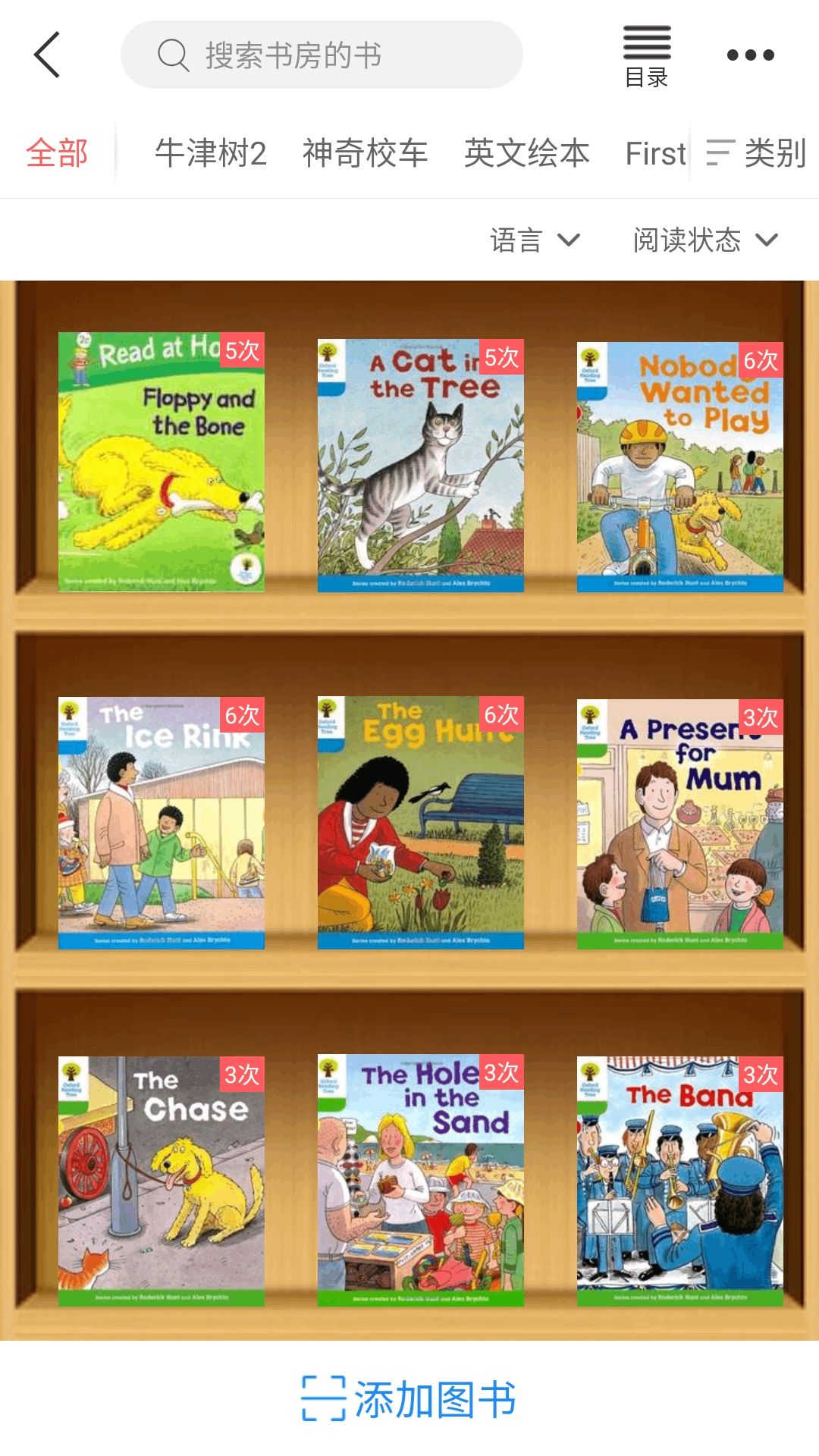Expand the 阅读状态 dropdown
The width and height of the screenshot is (819, 1456).
(x=705, y=240)
